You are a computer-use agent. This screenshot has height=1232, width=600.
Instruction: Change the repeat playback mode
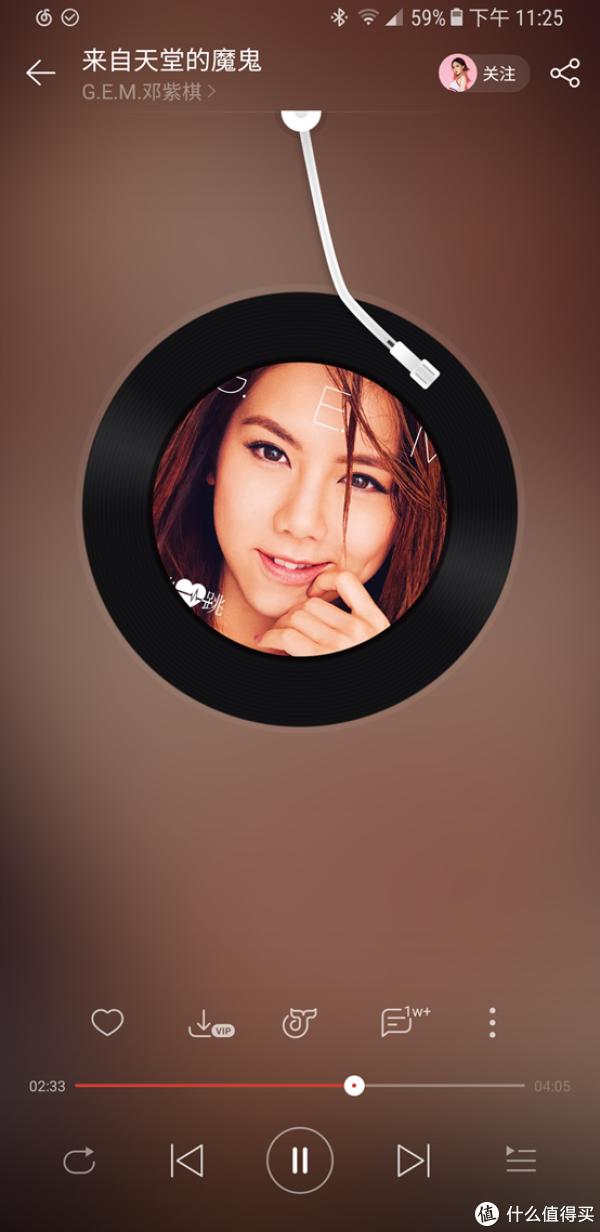pyautogui.click(x=79, y=1161)
